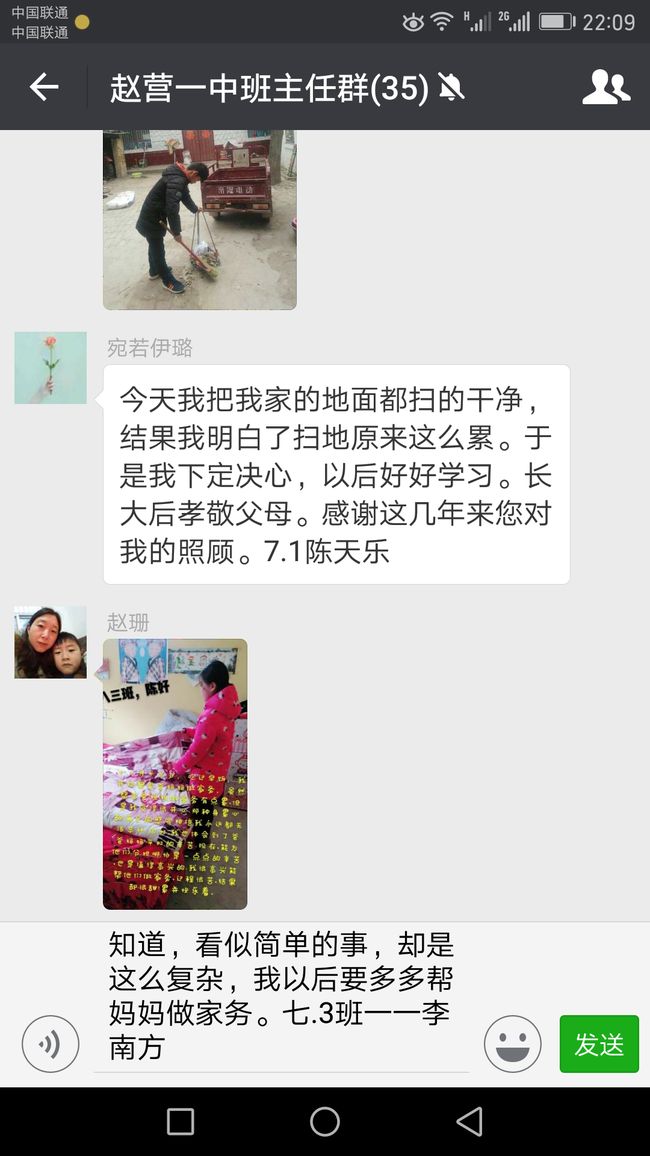View the photo sent by 赵珊
The width and height of the screenshot is (650, 1156).
point(175,774)
